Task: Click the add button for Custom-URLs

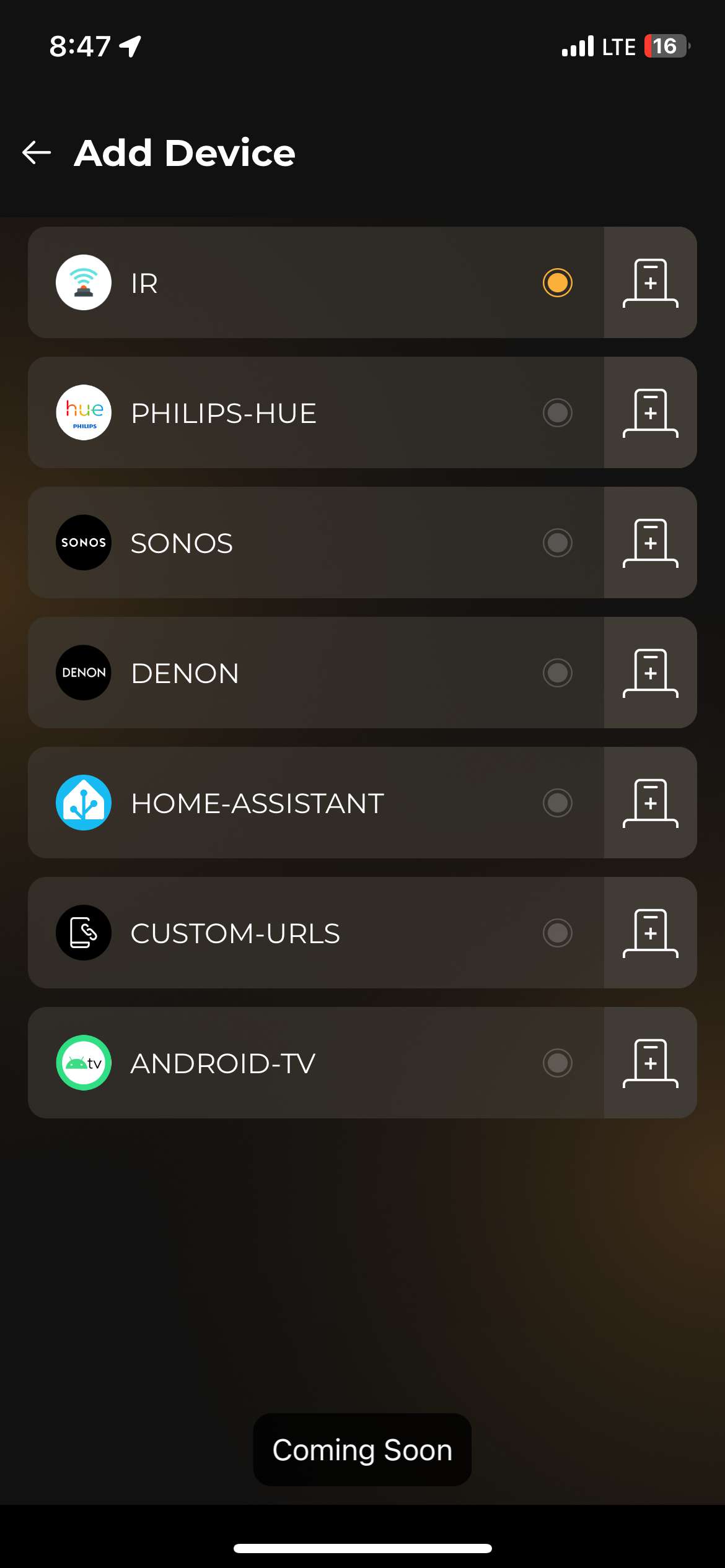Action: coord(650,933)
